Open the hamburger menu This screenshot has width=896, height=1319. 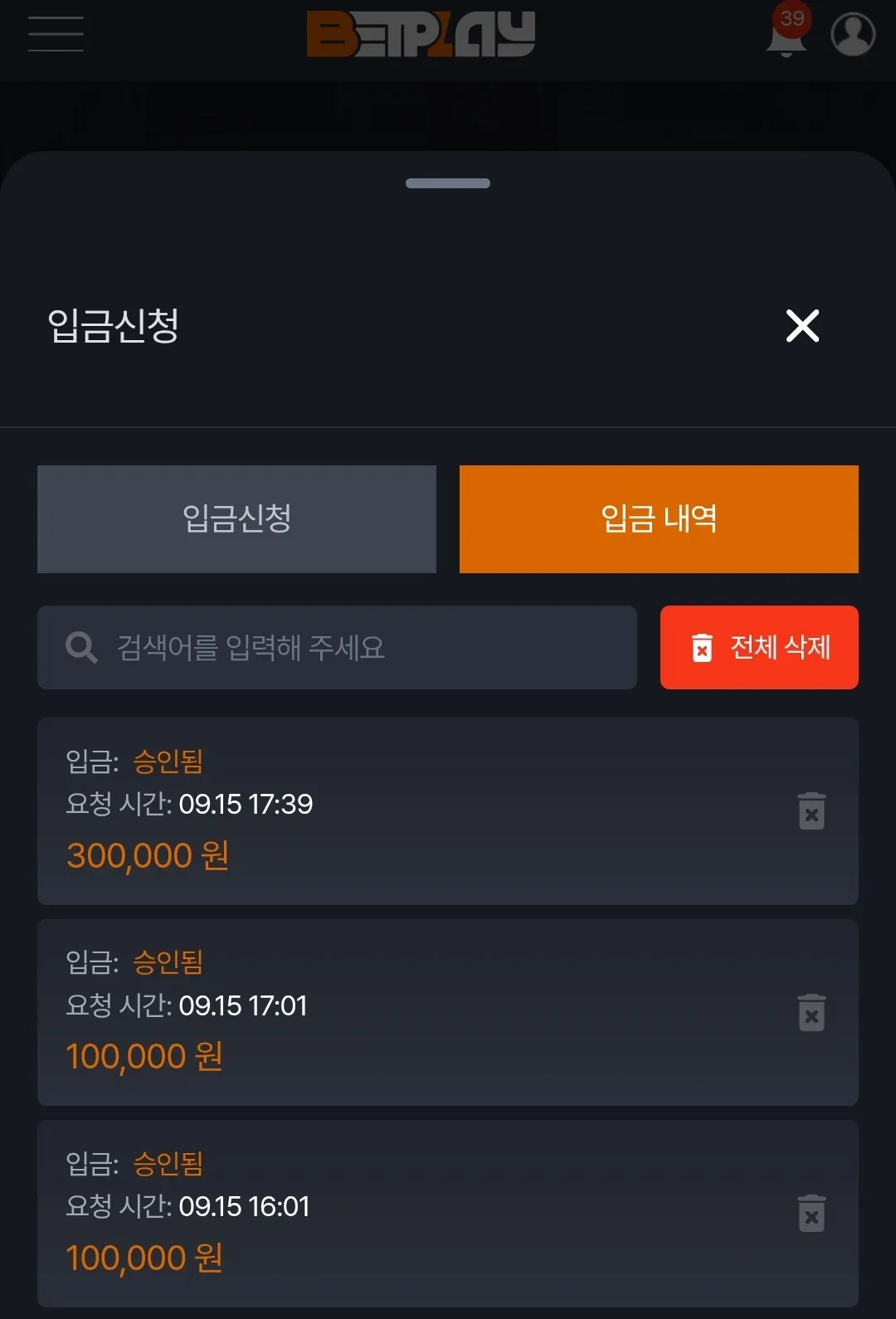click(x=56, y=33)
